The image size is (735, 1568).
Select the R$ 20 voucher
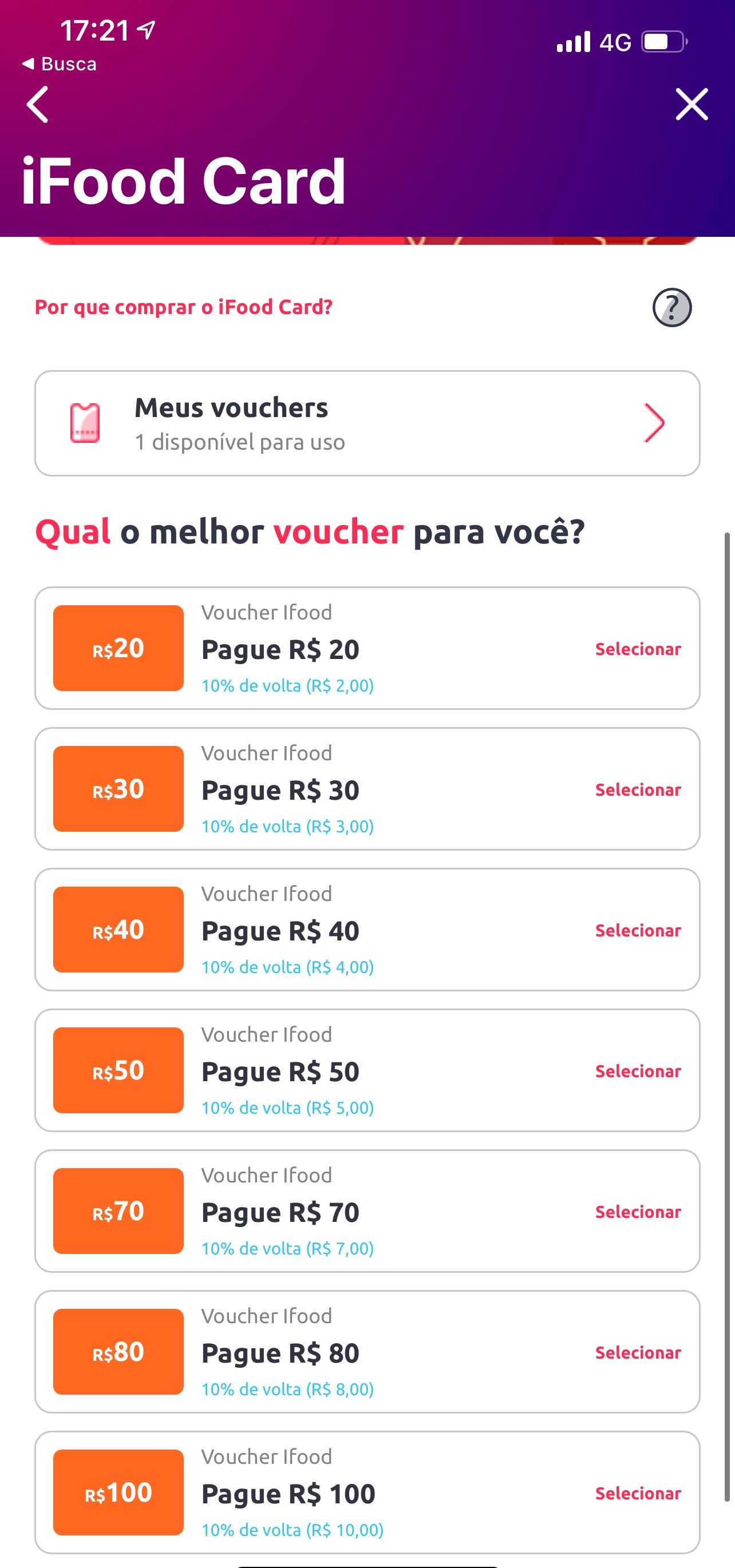638,649
